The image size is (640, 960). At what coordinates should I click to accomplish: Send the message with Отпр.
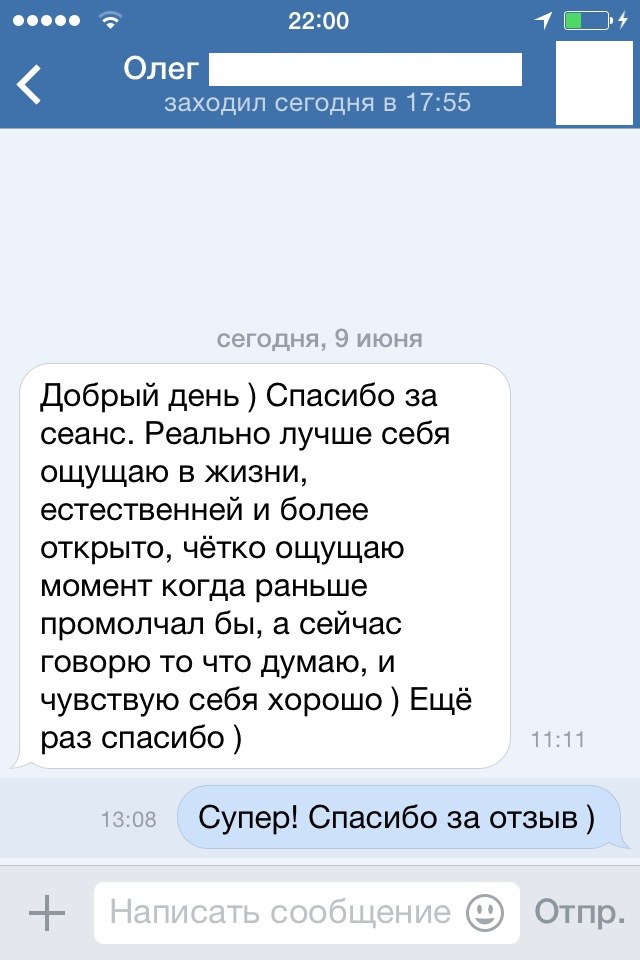[x=580, y=912]
